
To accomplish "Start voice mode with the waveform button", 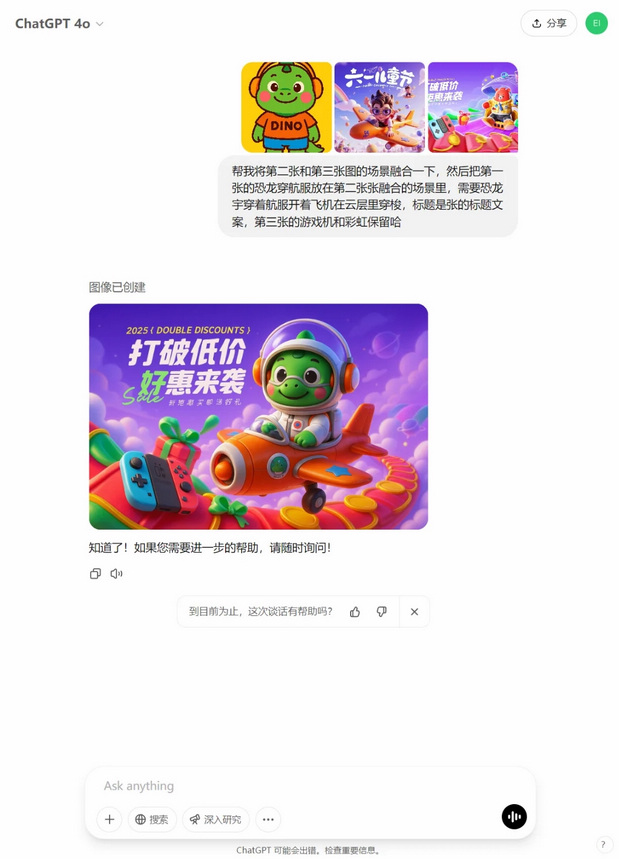I will click(514, 817).
